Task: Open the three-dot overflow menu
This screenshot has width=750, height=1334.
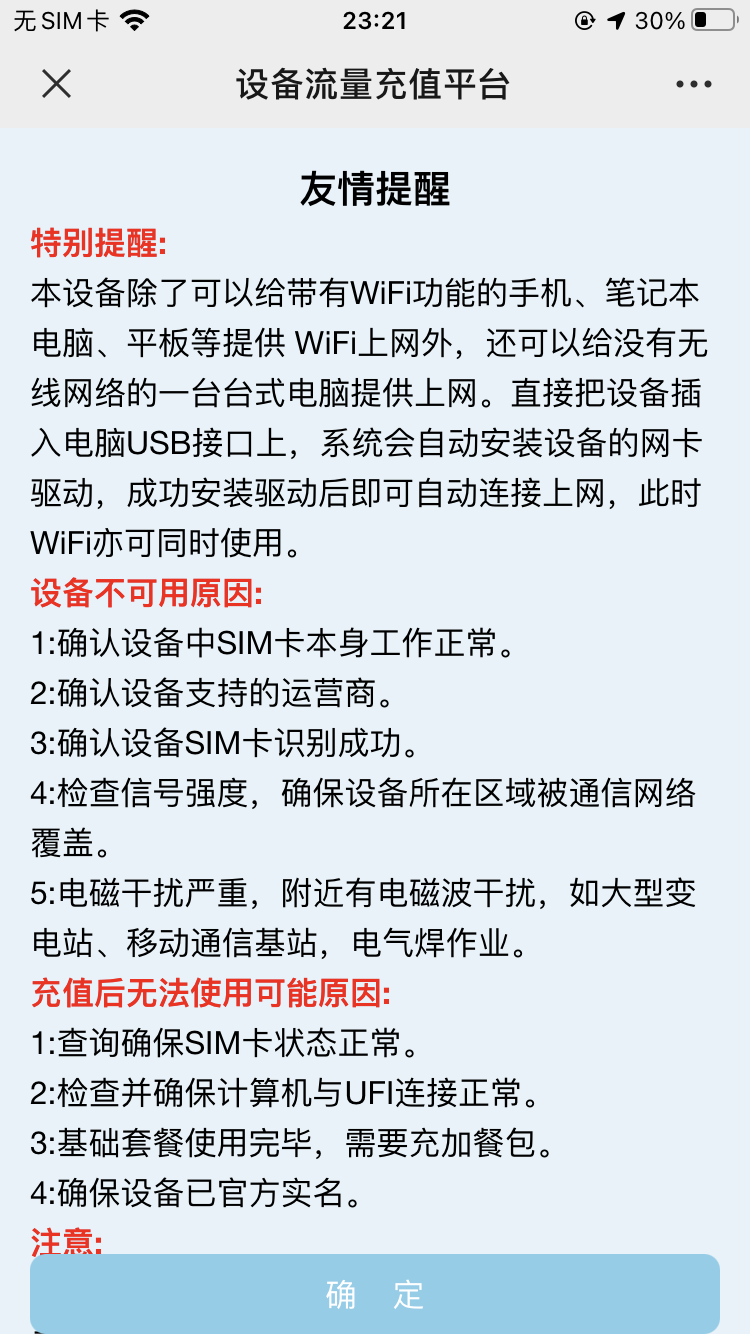Action: click(x=693, y=85)
